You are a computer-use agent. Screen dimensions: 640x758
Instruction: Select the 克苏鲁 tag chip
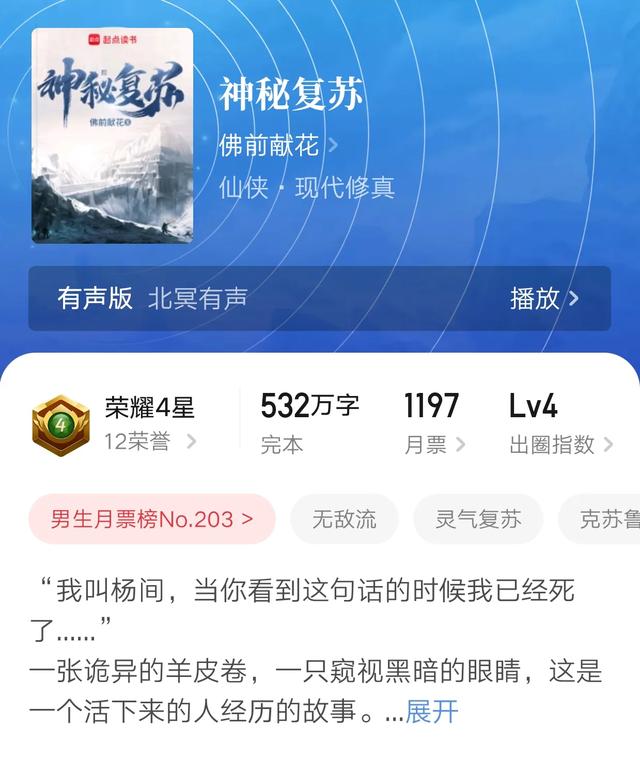(x=606, y=519)
